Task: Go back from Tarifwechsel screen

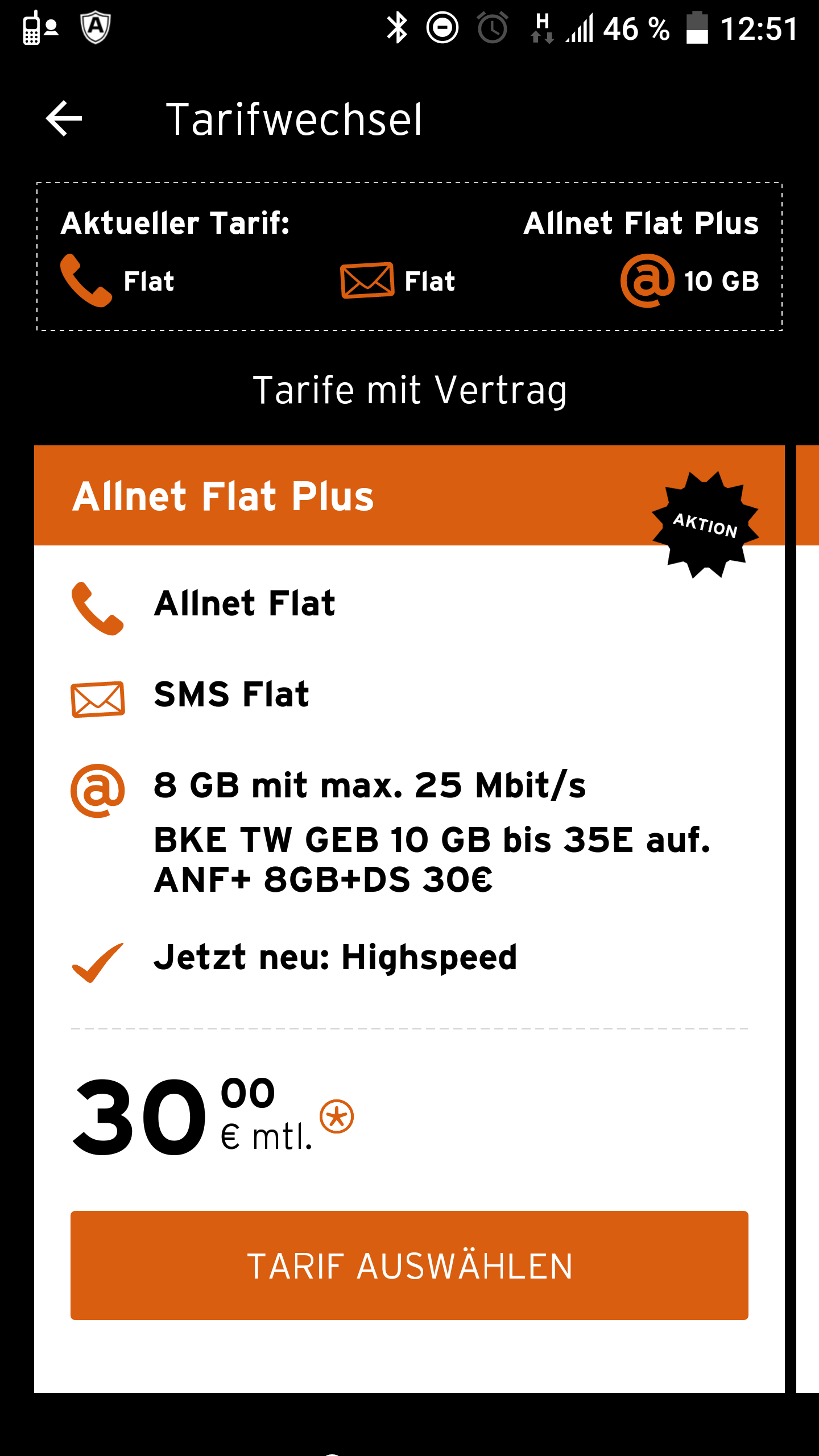Action: pyautogui.click(x=64, y=119)
